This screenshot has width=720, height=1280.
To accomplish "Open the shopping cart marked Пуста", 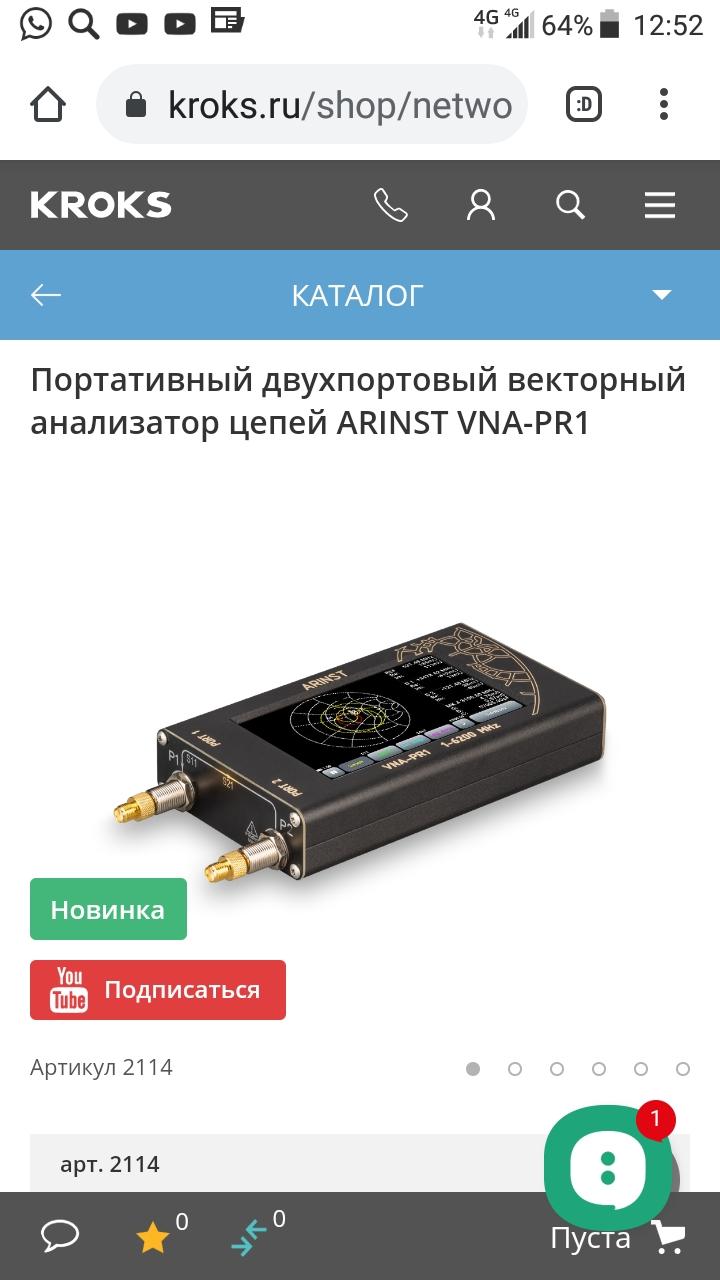I will coord(620,1238).
